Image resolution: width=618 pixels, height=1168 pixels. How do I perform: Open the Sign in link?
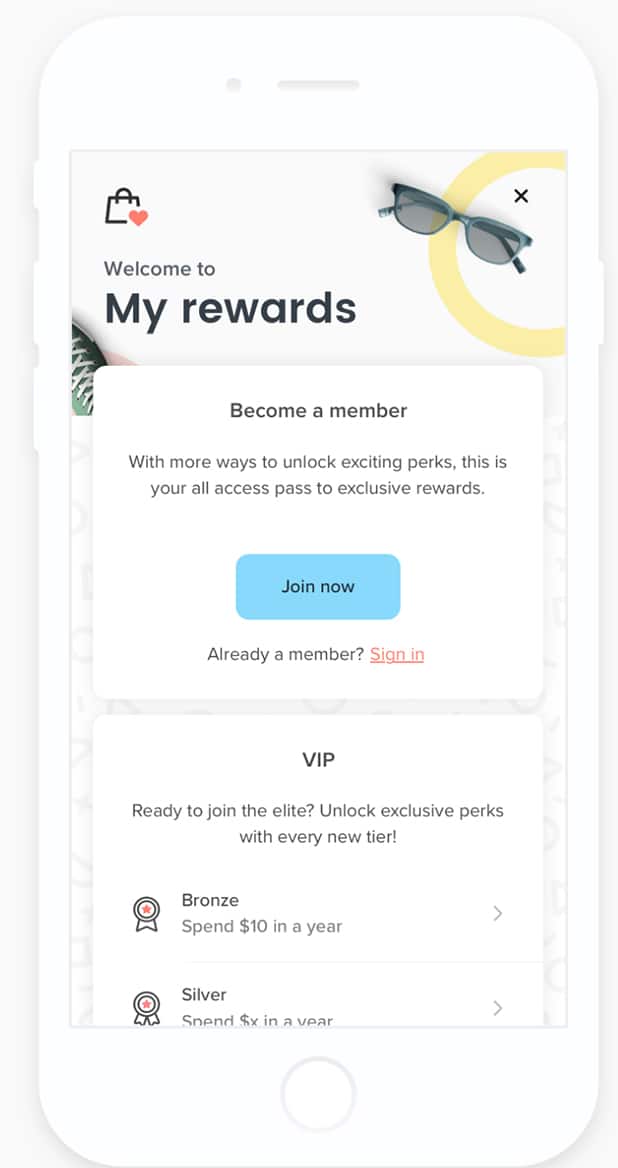[x=397, y=654]
